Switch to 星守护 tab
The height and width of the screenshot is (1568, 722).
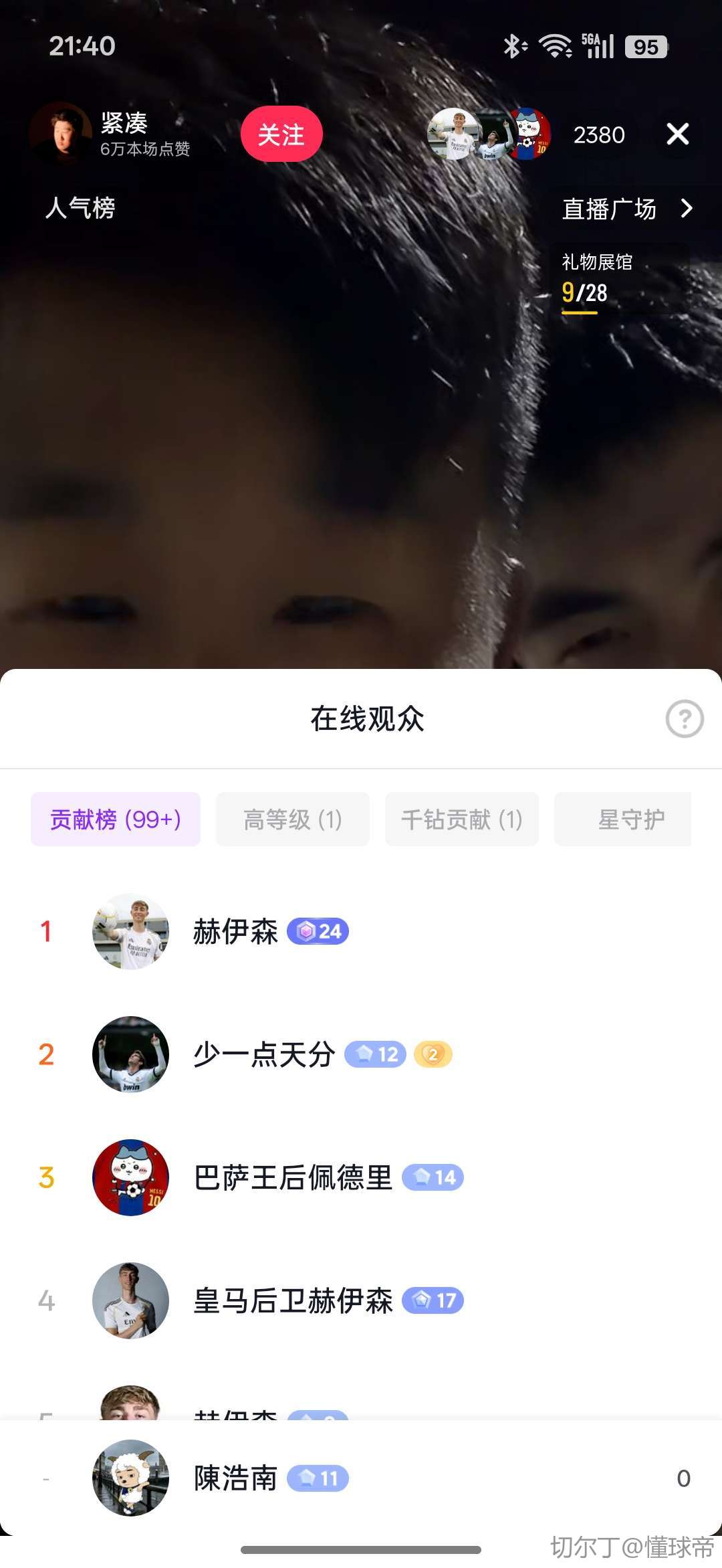[x=630, y=819]
